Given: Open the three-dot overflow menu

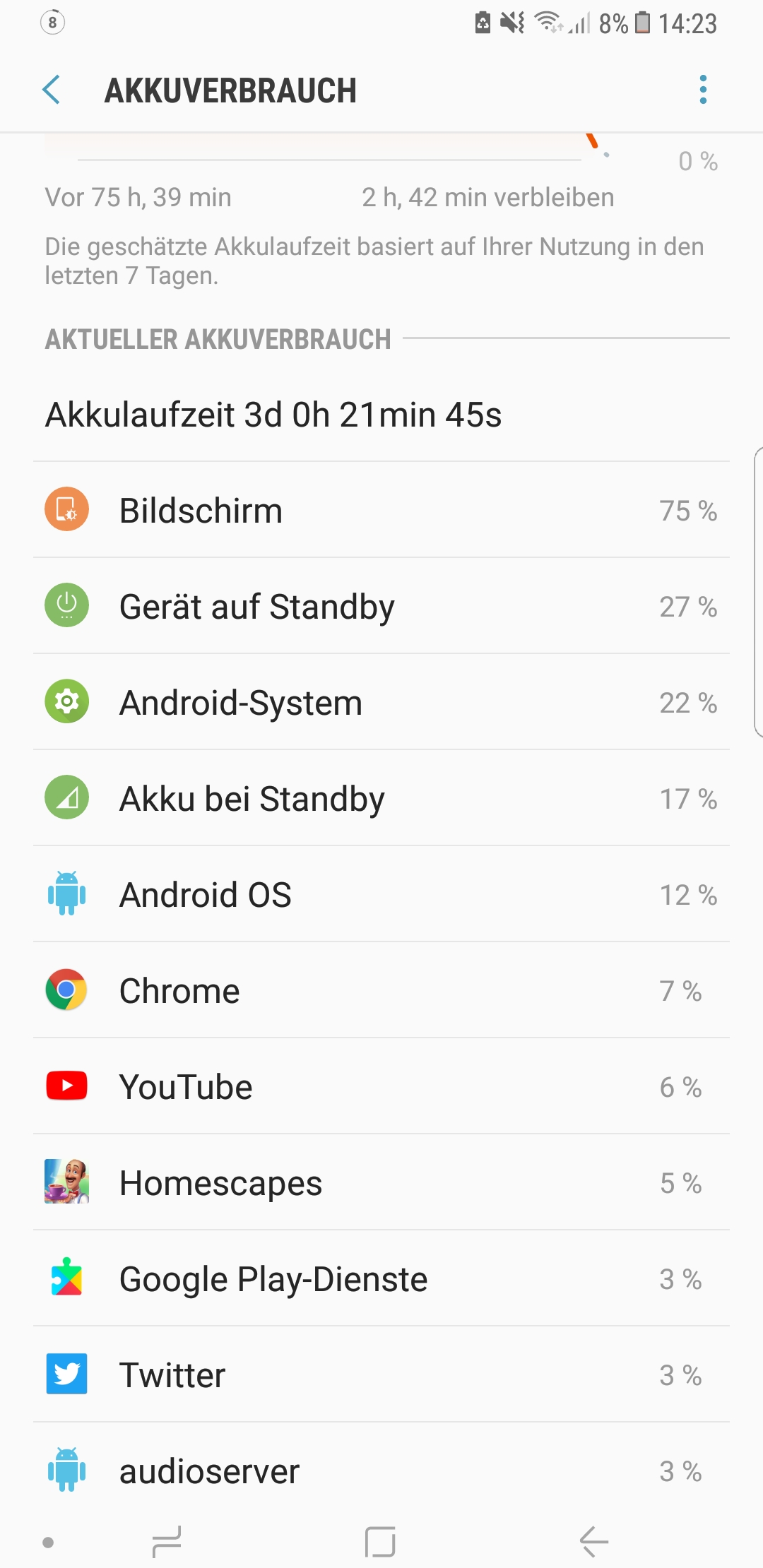Looking at the screenshot, I should [702, 90].
